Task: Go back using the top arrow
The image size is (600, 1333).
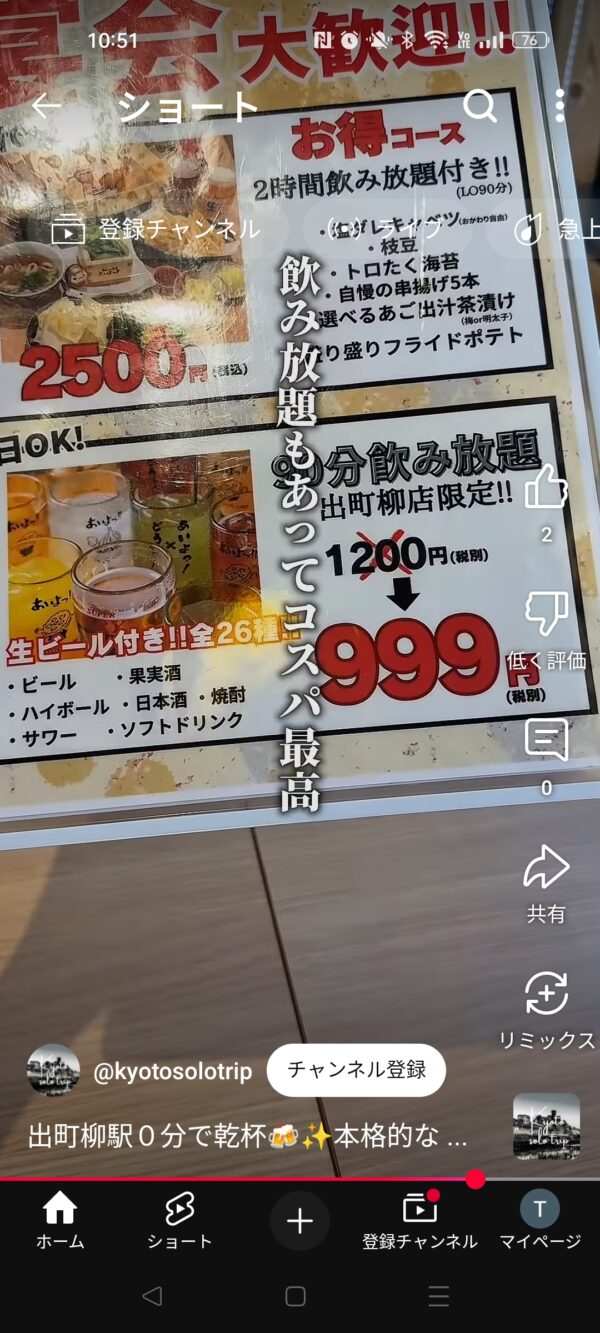Action: 46,106
